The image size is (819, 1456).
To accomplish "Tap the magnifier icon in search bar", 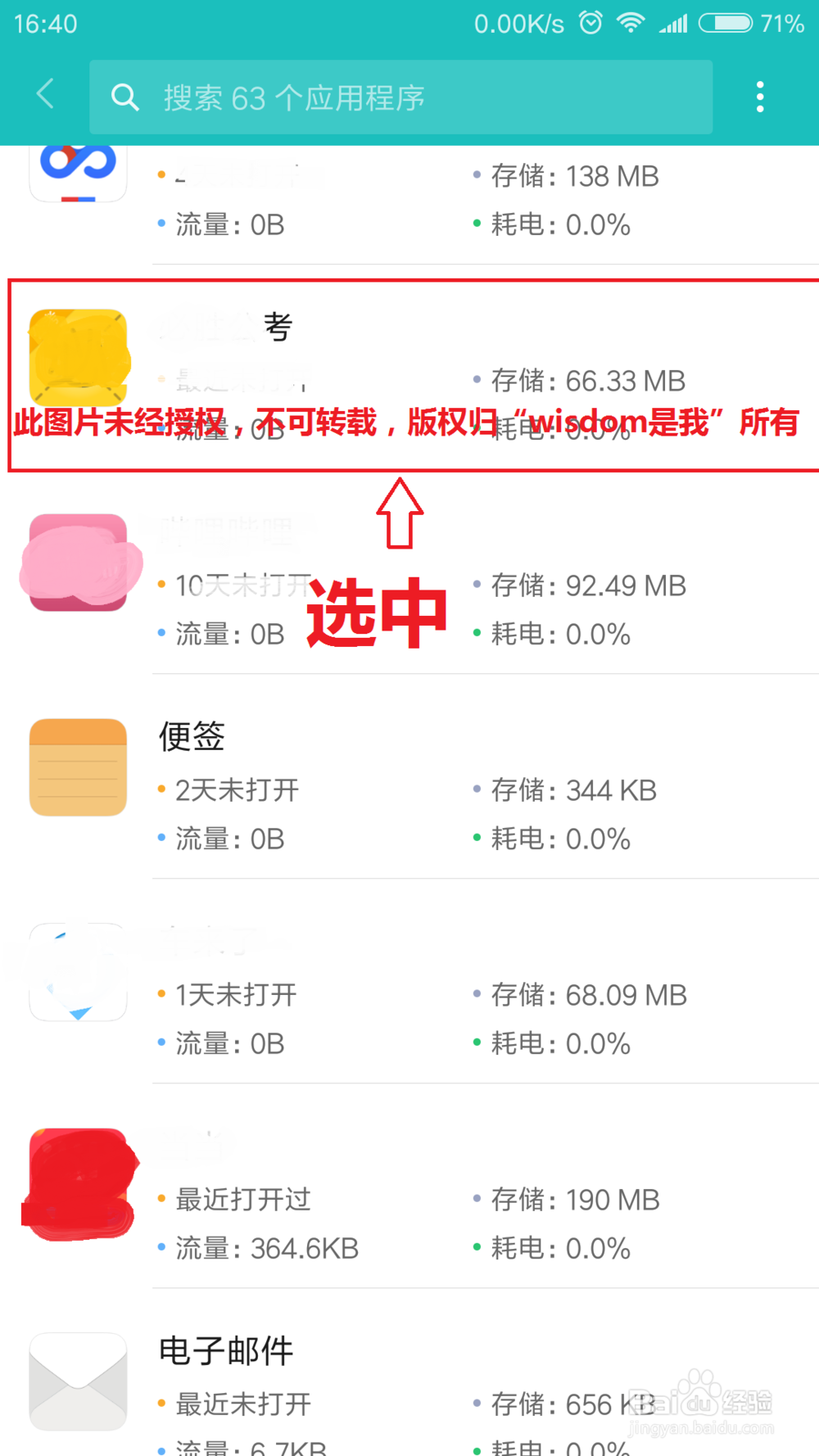I will [124, 97].
